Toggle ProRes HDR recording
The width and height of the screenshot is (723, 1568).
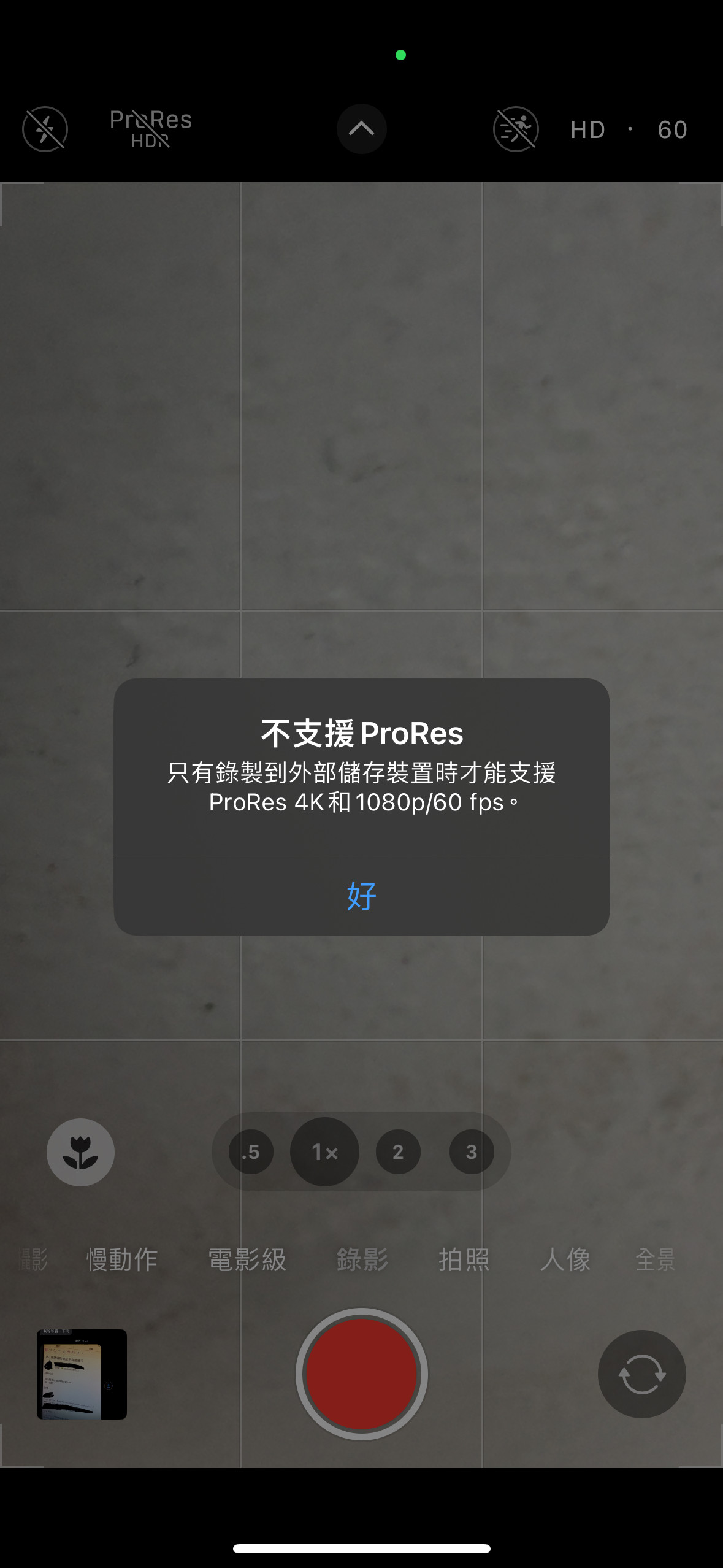click(x=150, y=129)
